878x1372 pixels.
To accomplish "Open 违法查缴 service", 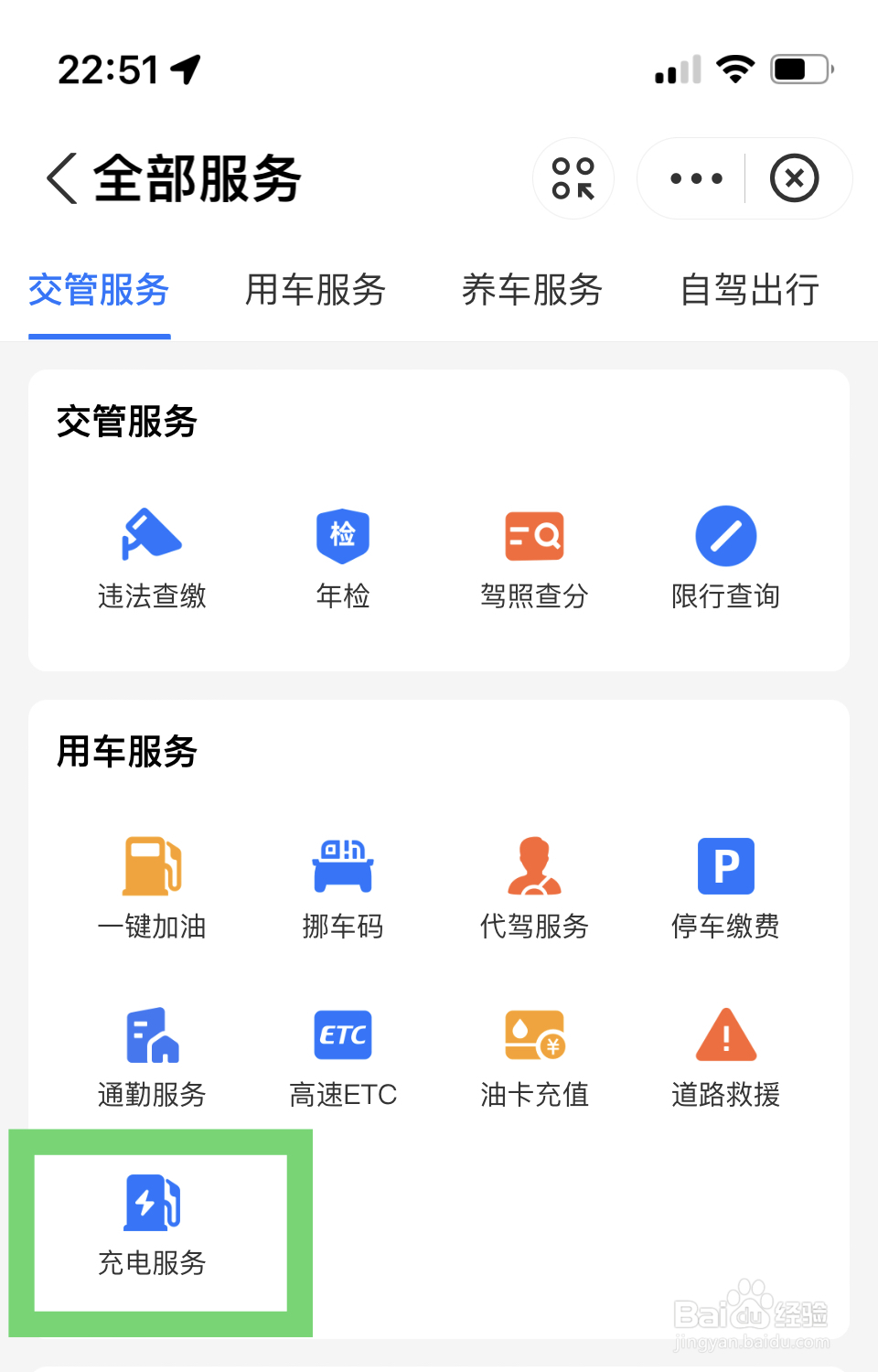I will pos(152,557).
